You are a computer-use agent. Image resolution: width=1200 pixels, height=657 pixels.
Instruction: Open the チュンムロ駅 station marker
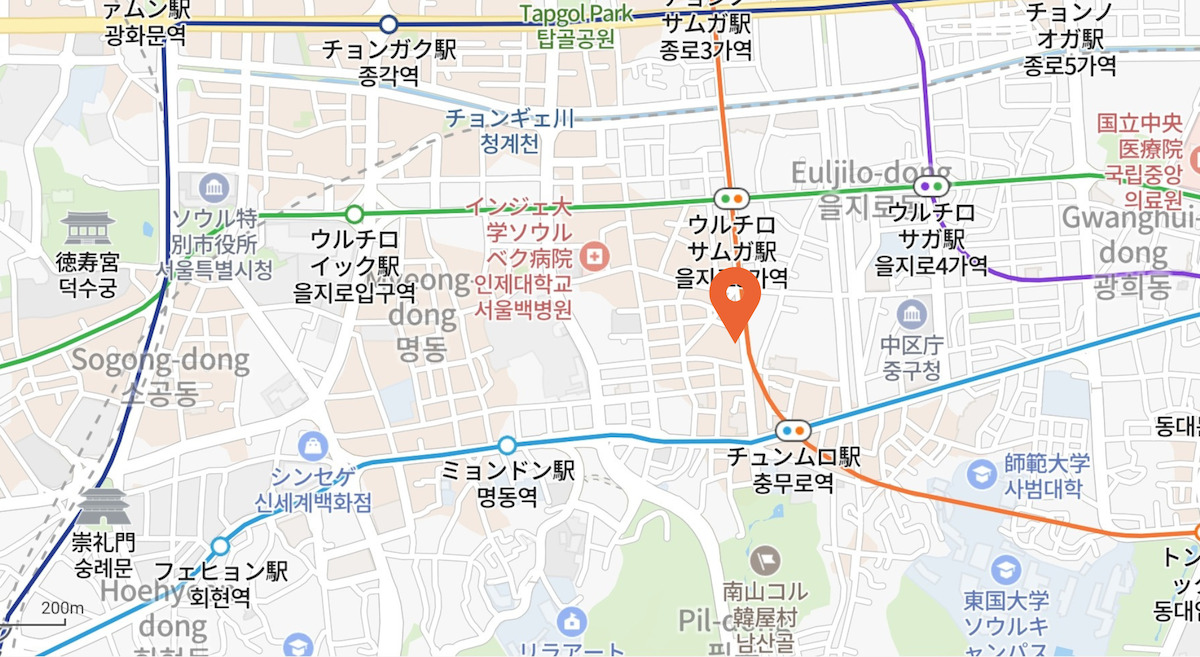coord(793,430)
